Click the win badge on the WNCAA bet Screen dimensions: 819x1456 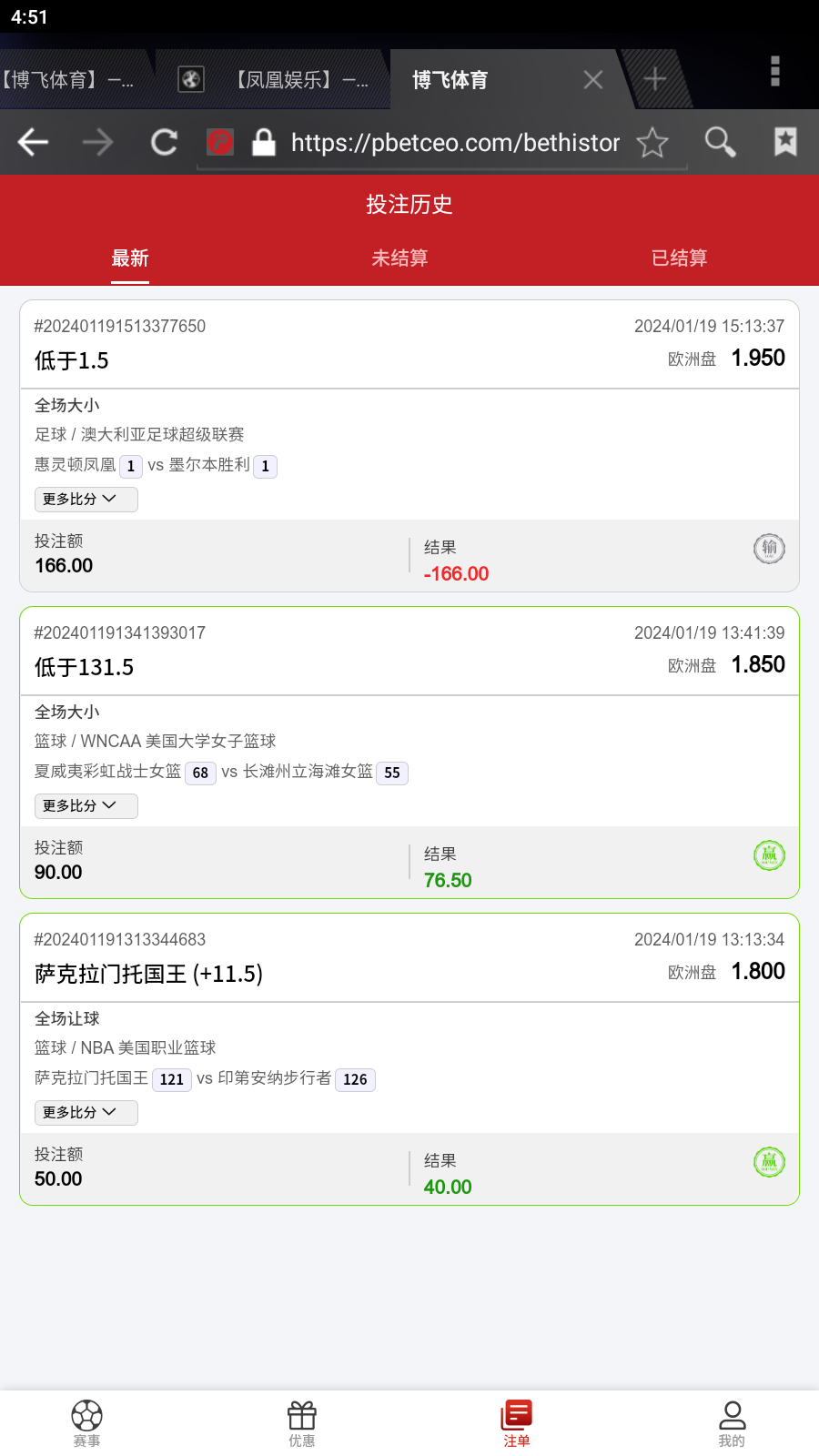(x=769, y=855)
